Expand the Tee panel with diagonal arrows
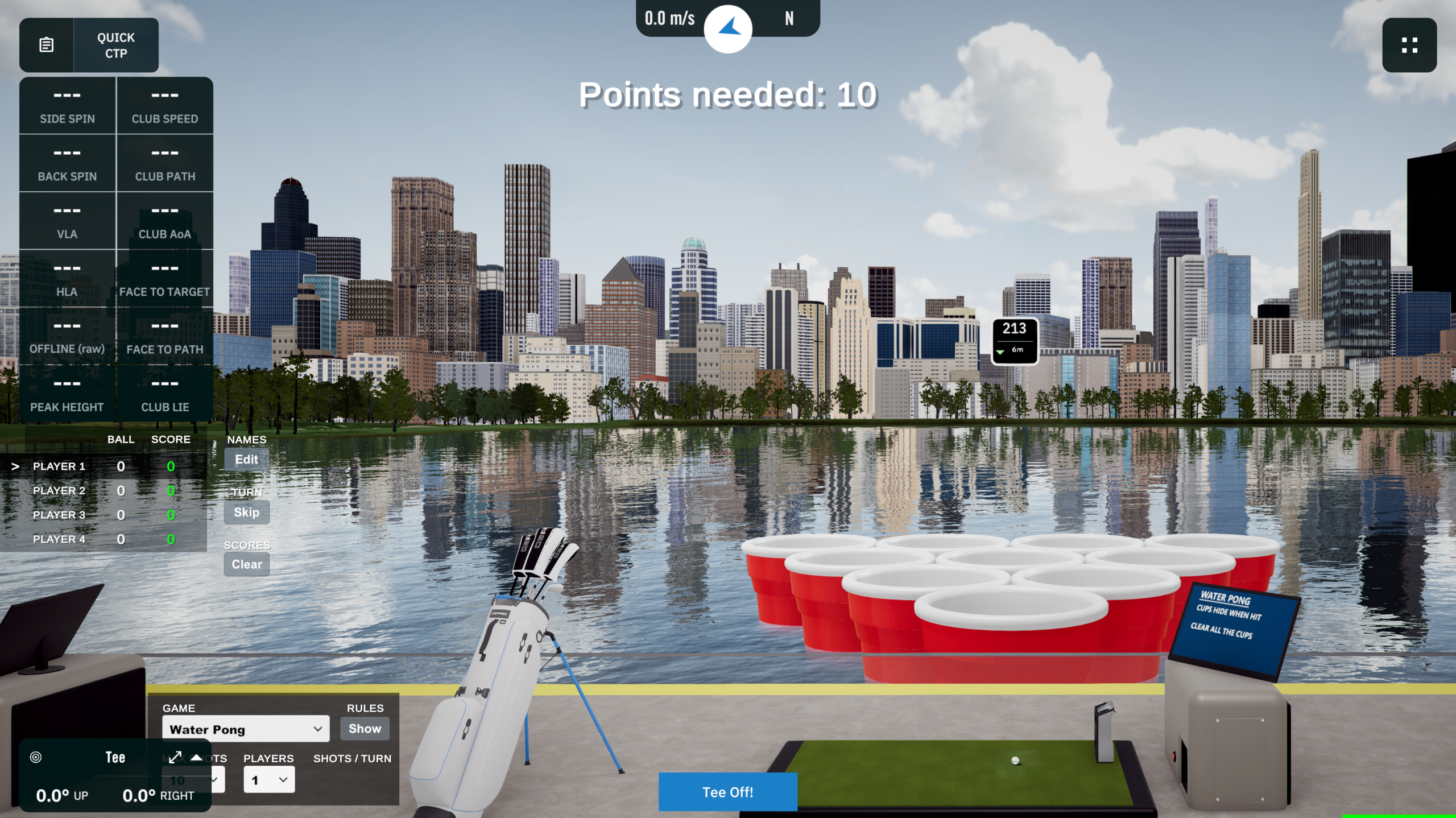This screenshot has width=1456, height=818. pos(175,757)
